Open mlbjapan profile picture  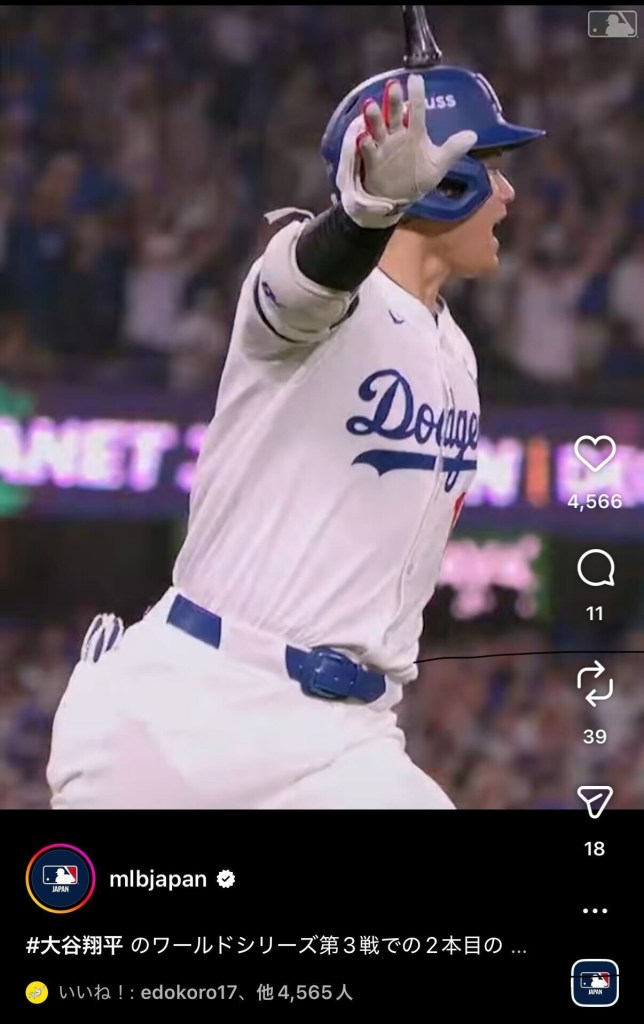(x=61, y=879)
